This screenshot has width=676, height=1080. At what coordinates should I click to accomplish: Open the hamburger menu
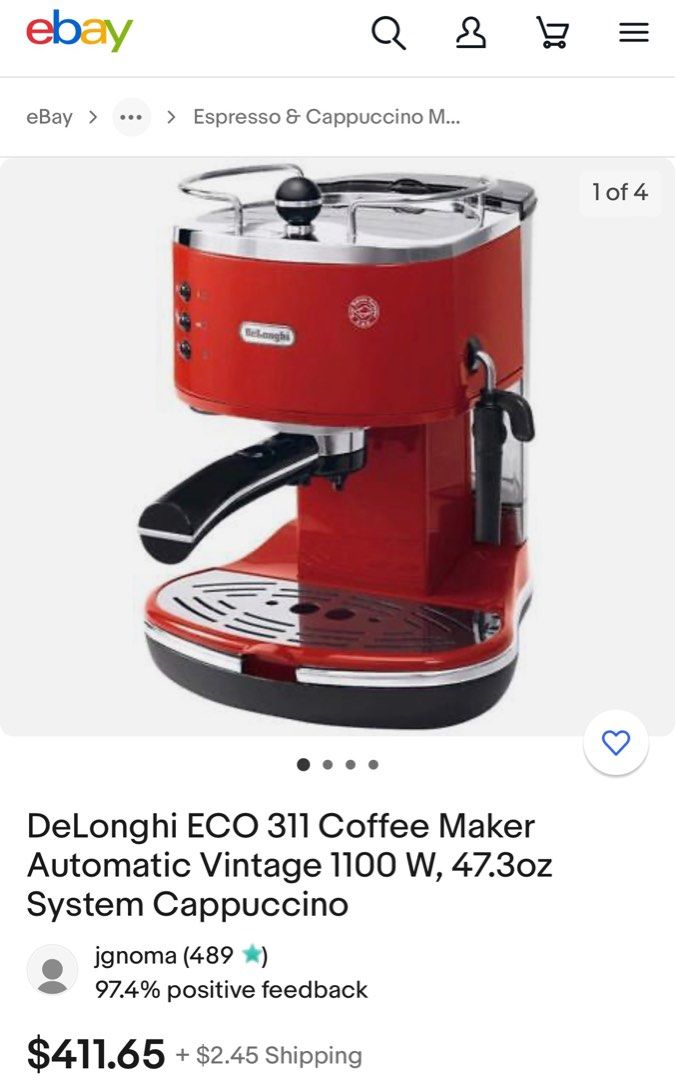(633, 33)
